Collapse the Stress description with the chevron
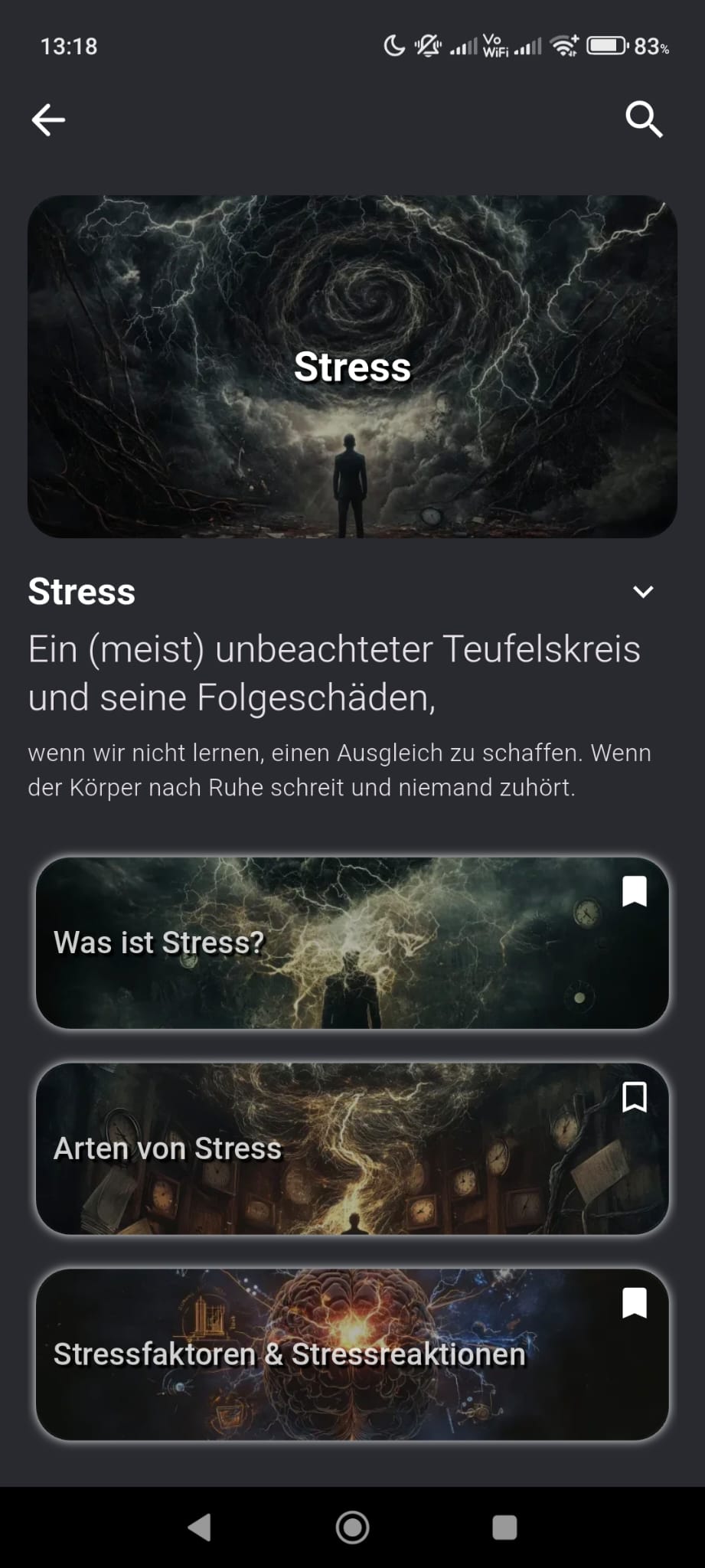The image size is (705, 1568). (x=642, y=591)
